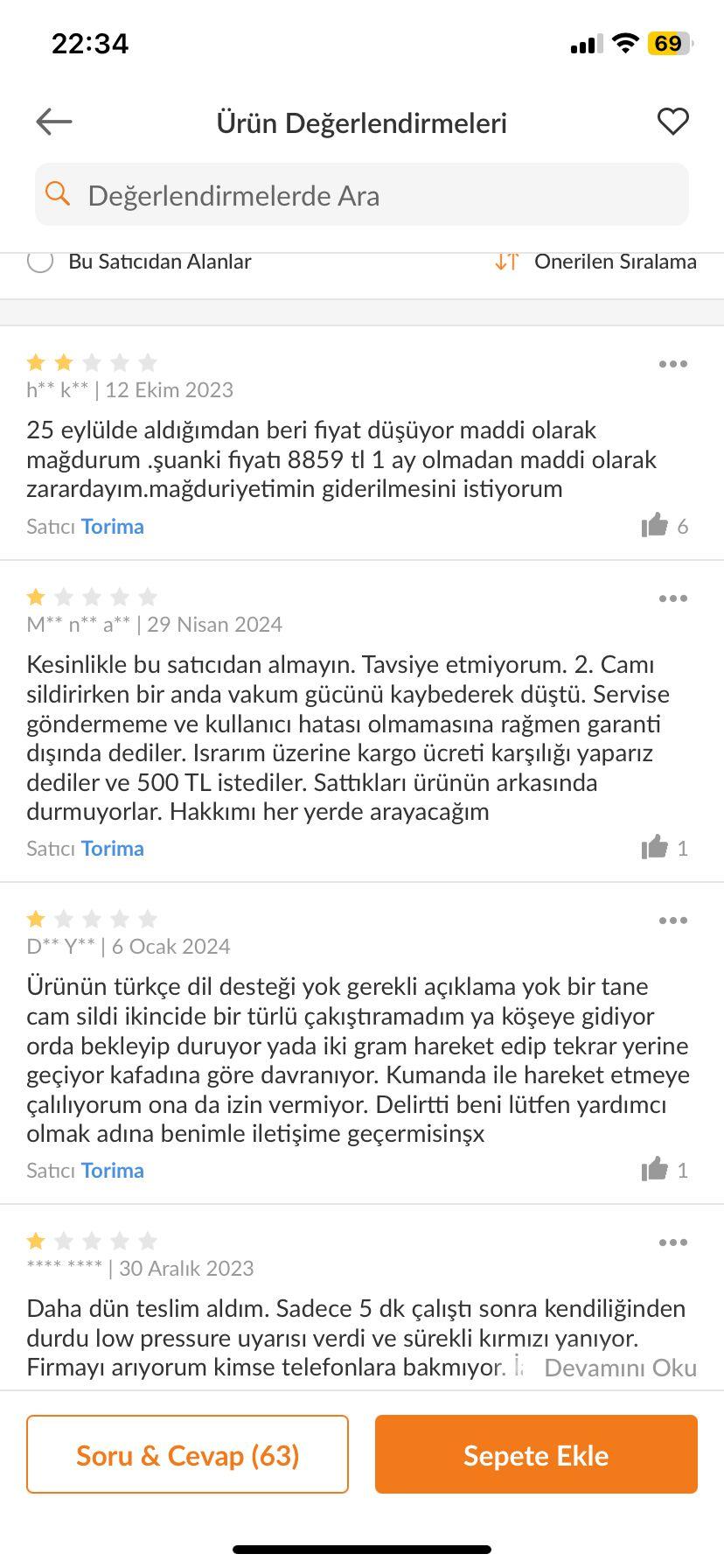Tap the heart icon to favorite the product

672,122
